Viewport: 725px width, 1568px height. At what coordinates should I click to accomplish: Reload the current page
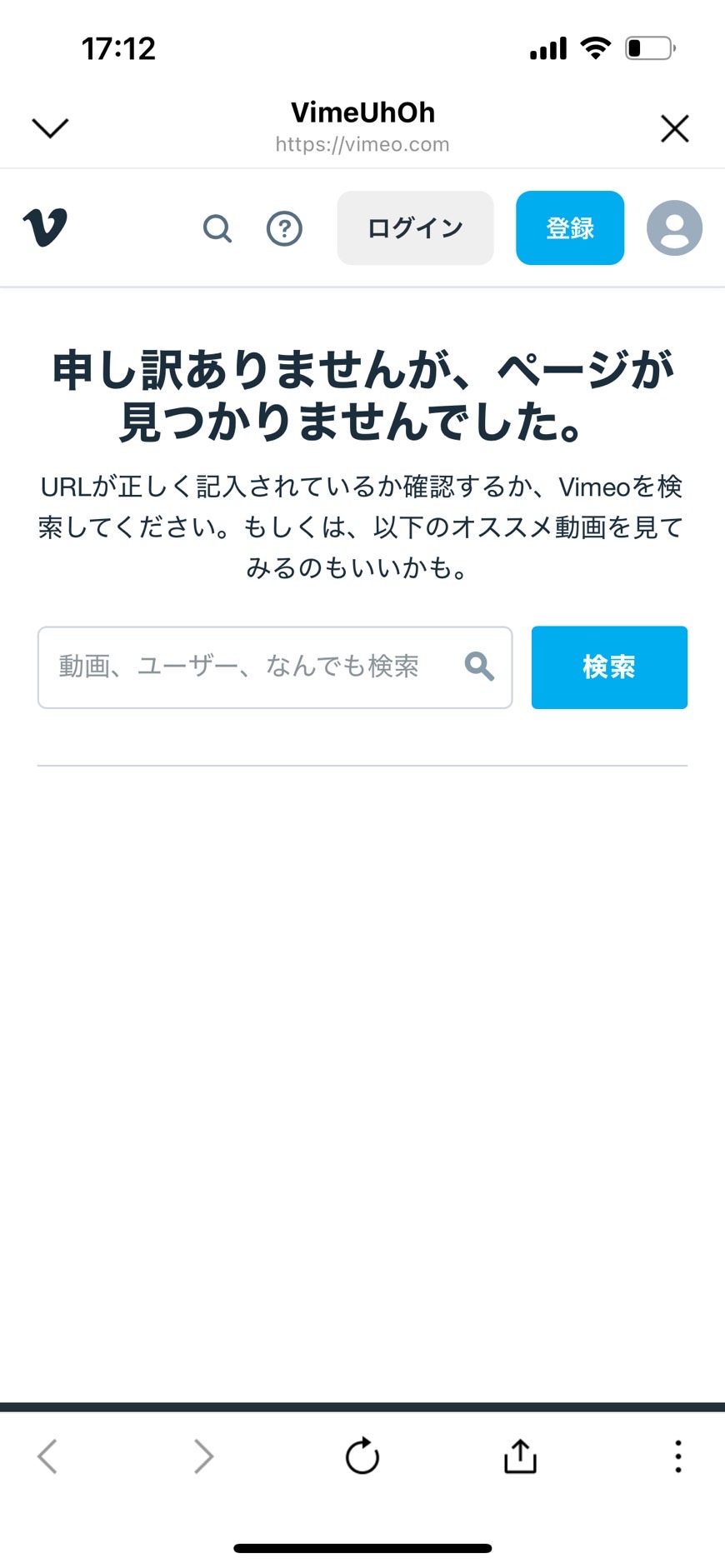click(362, 1456)
